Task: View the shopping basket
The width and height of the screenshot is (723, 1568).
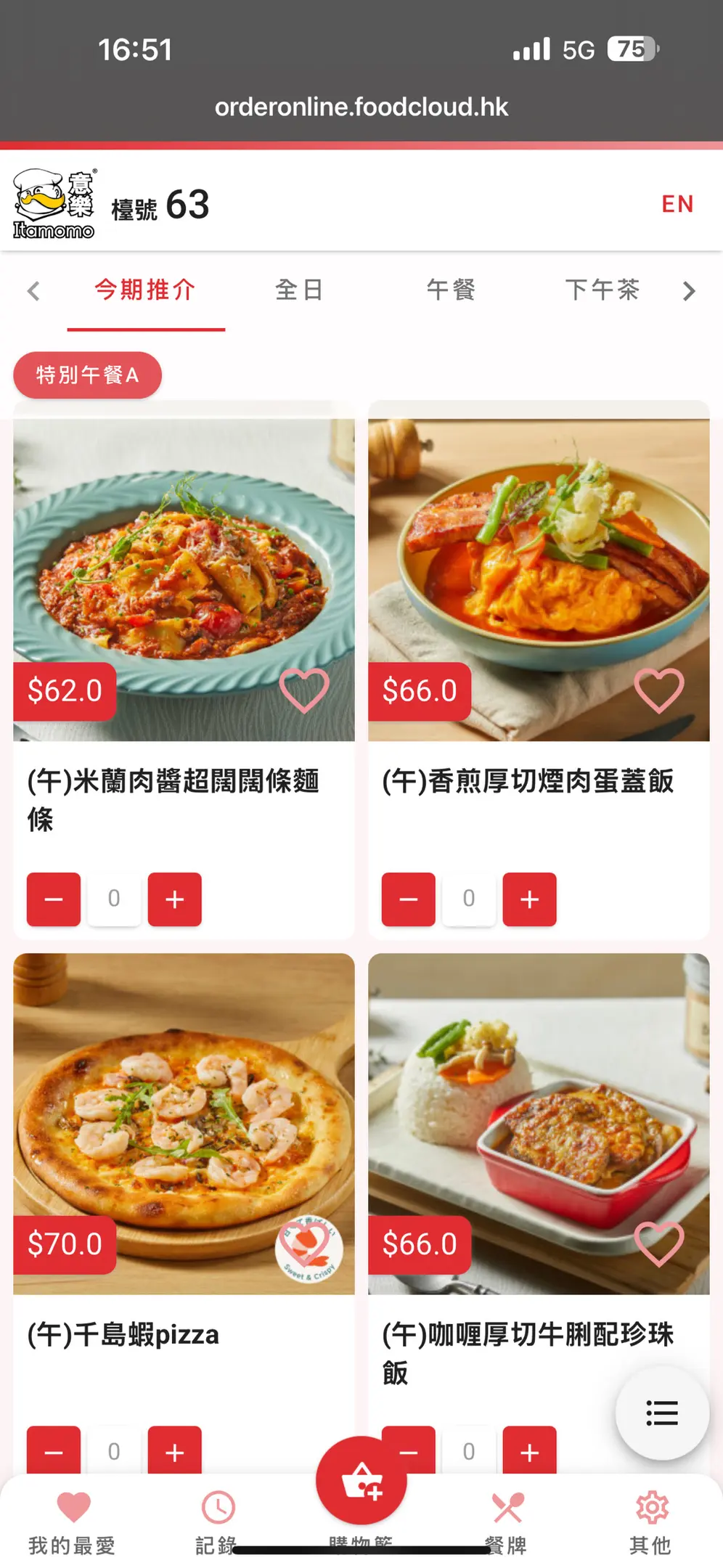Action: (361, 1481)
